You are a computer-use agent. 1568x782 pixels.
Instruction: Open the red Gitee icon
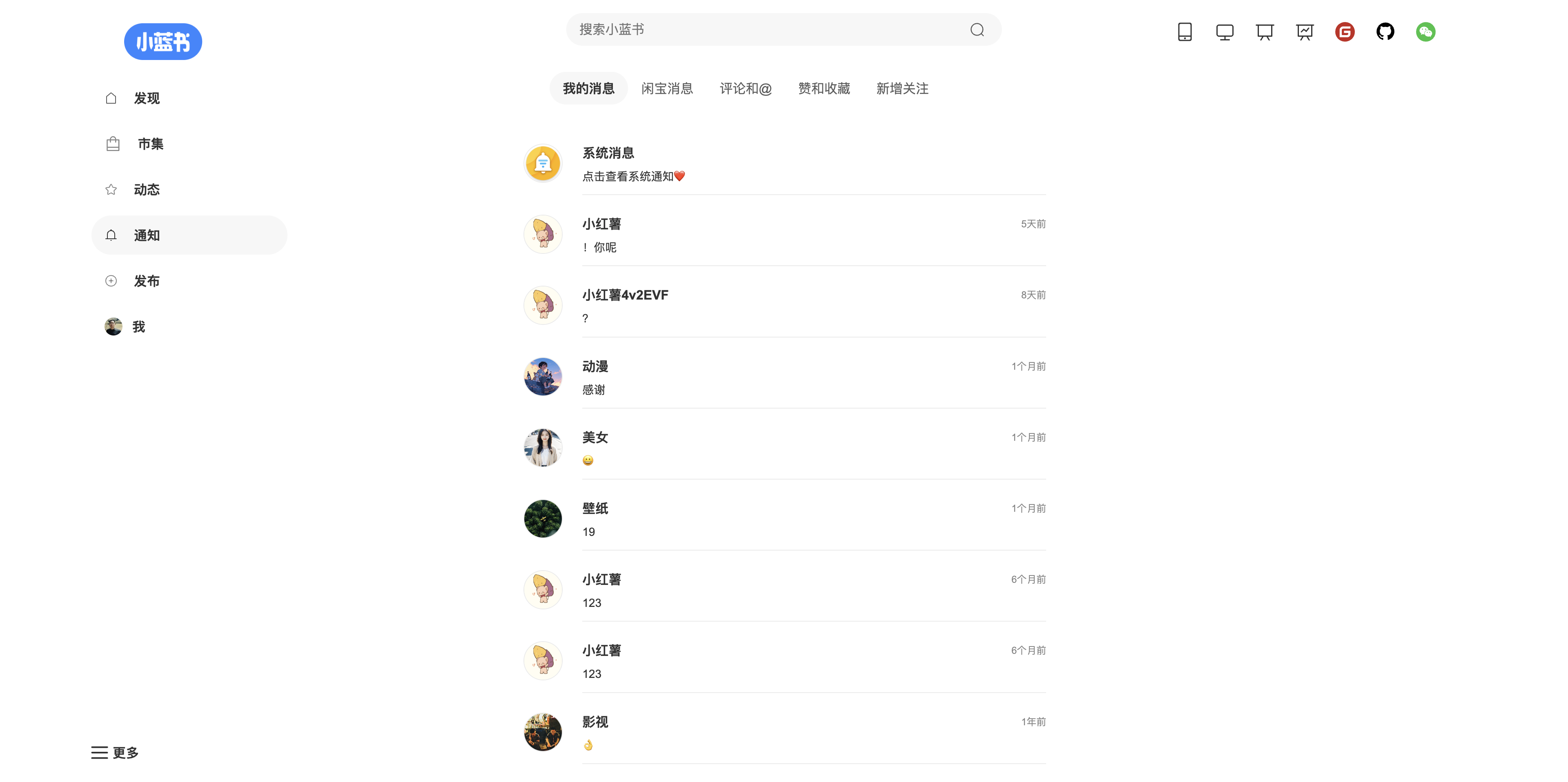(x=1345, y=32)
